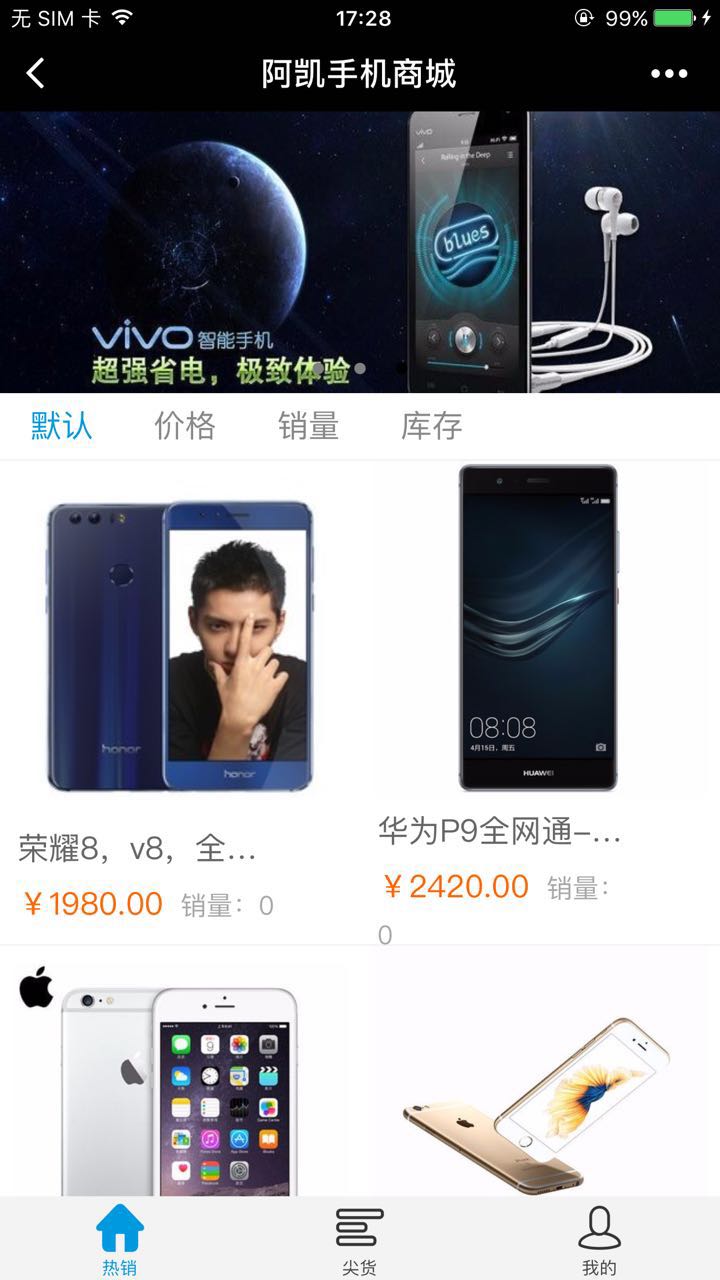Switch to the 尖货 tab
Viewport: 720px width, 1280px height.
[x=360, y=1240]
